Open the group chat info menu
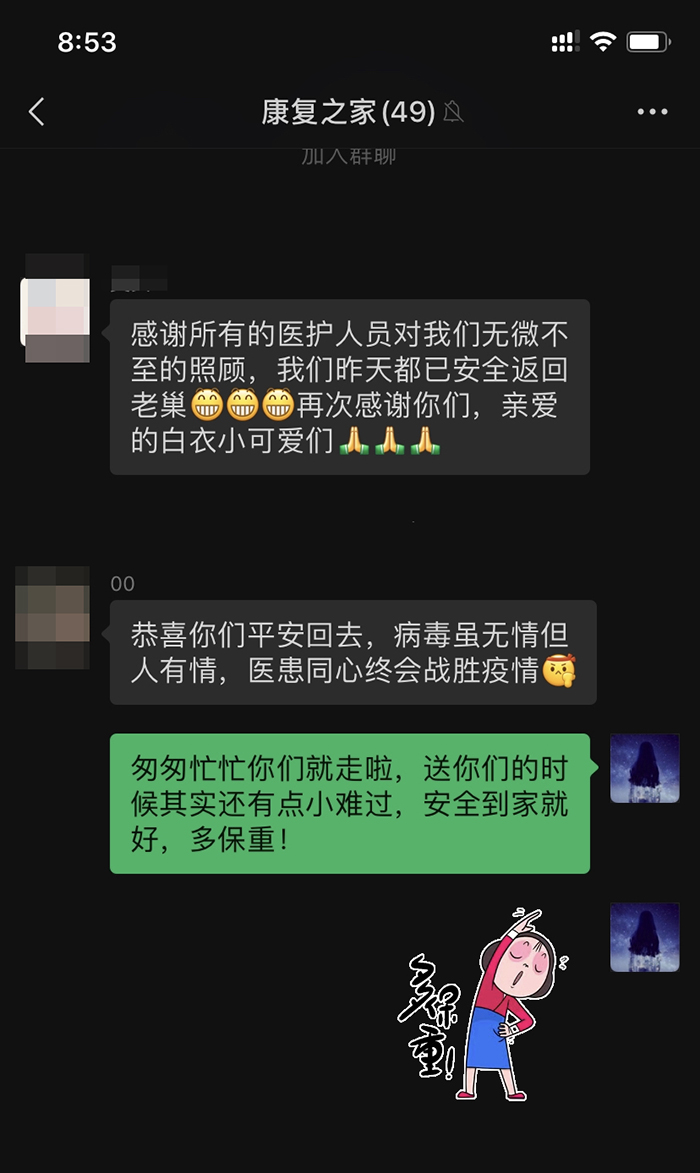The width and height of the screenshot is (700, 1173). point(652,112)
